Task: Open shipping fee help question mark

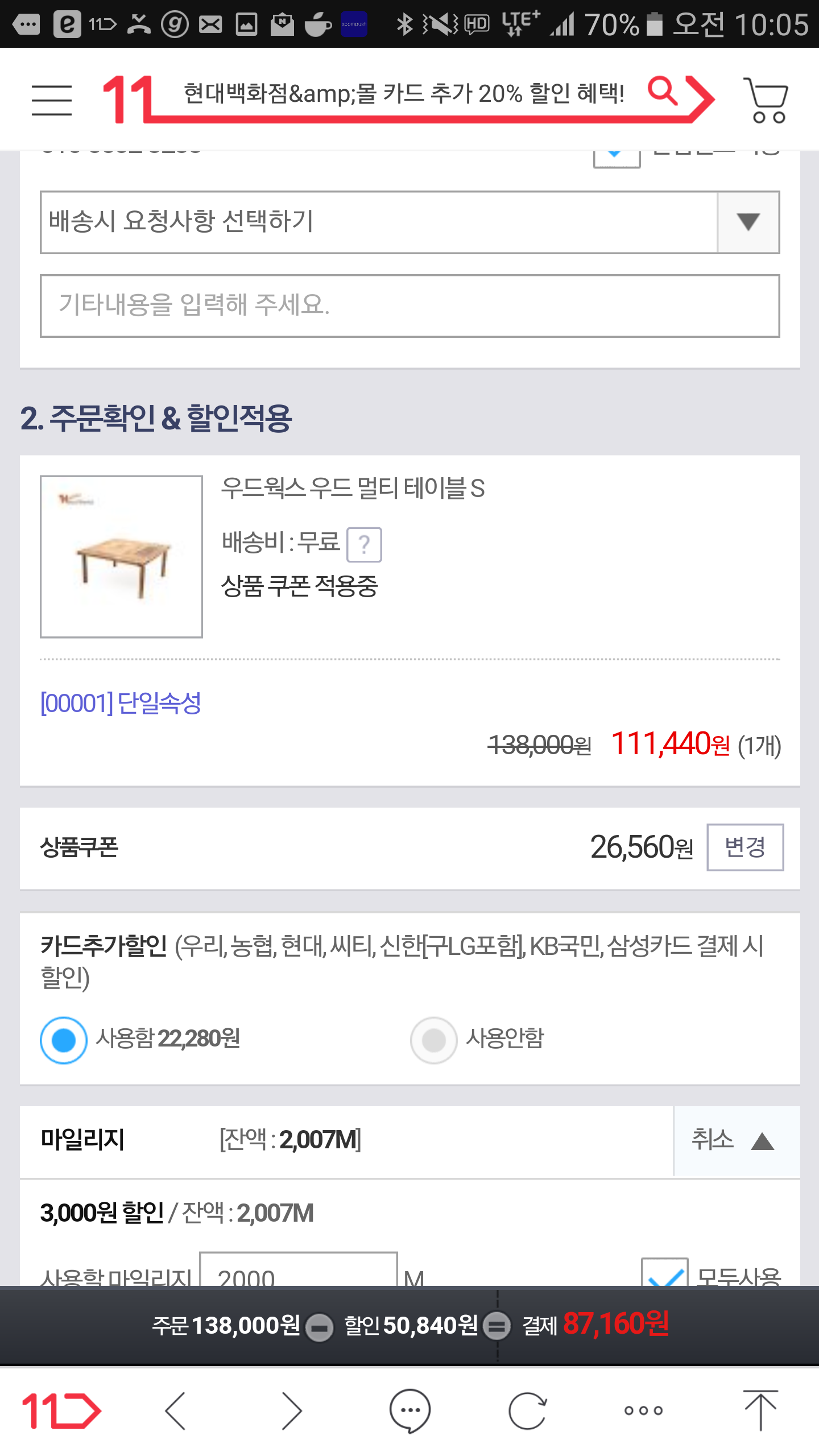Action: tap(364, 545)
